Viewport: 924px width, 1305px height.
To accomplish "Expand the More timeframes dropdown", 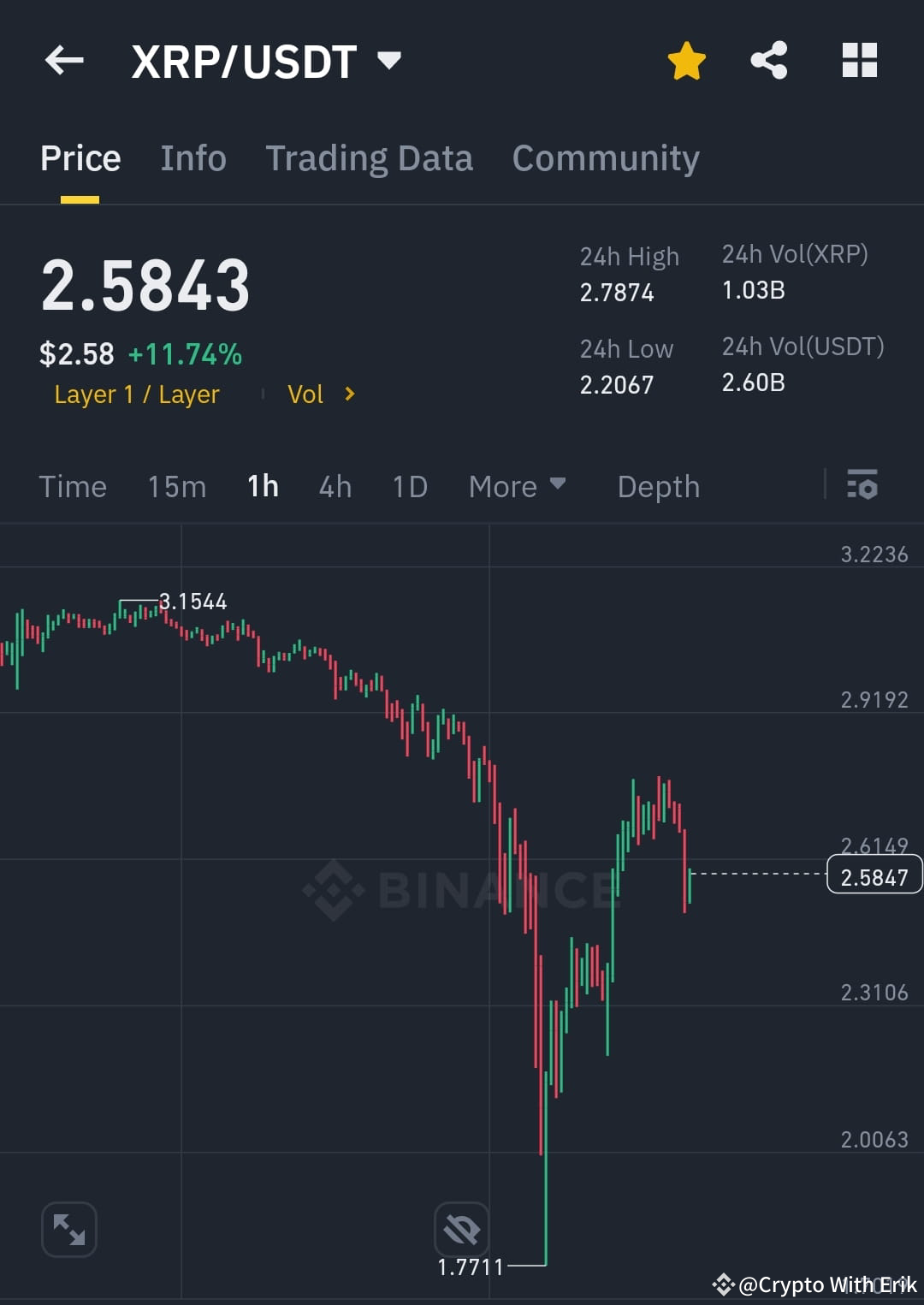I will coord(518,486).
